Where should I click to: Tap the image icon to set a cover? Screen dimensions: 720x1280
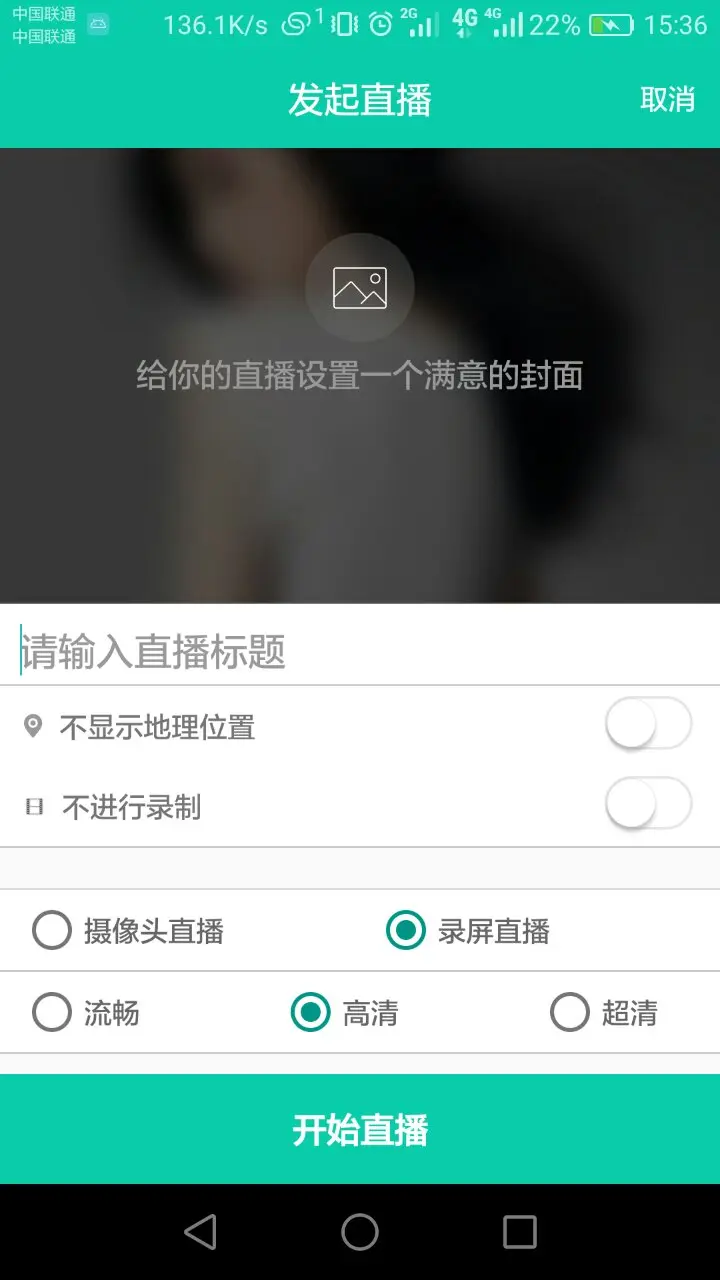coord(360,288)
